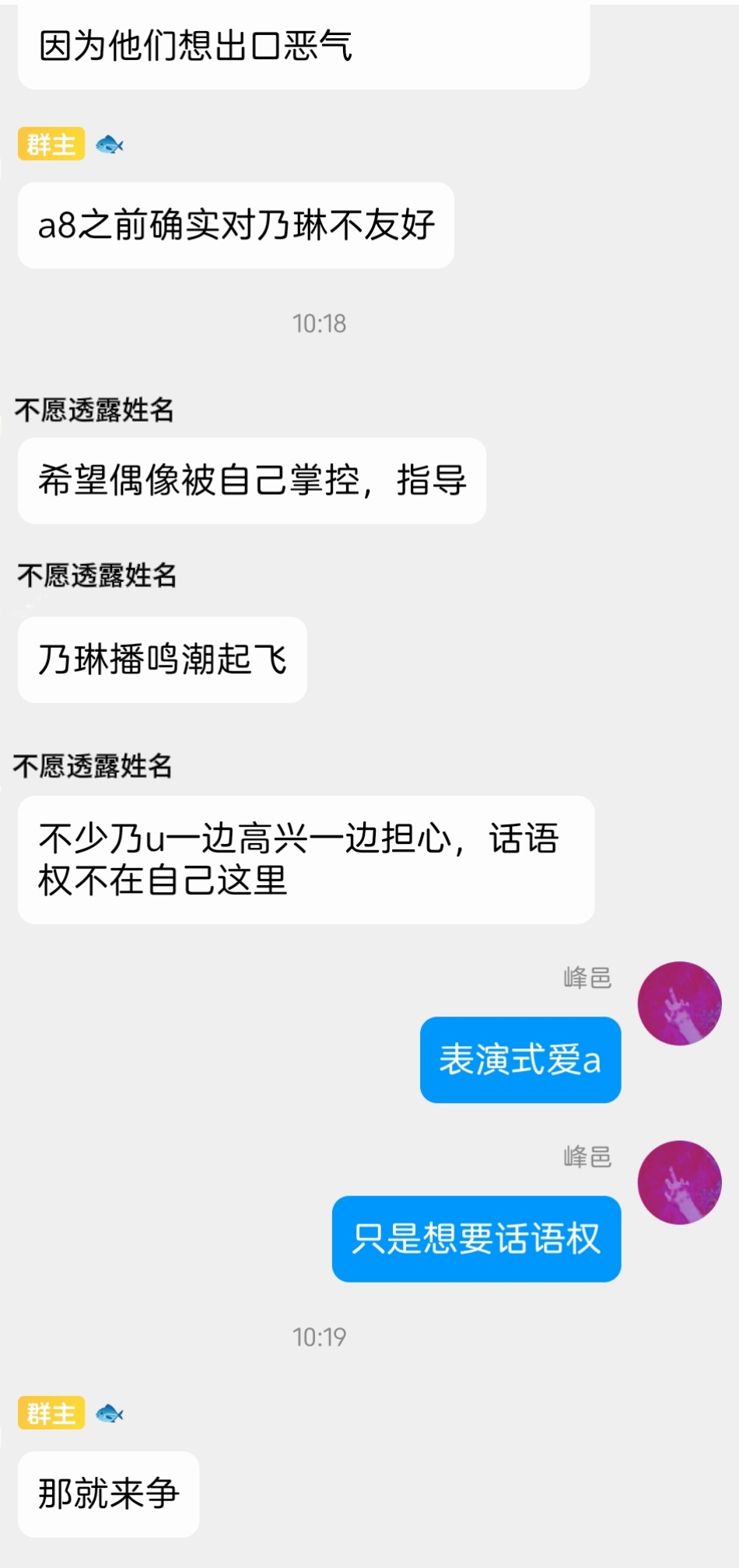Image resolution: width=739 pixels, height=1568 pixels.
Task: Open 峰邑's avatar beside "只是想要话语权" message
Action: click(x=679, y=1182)
